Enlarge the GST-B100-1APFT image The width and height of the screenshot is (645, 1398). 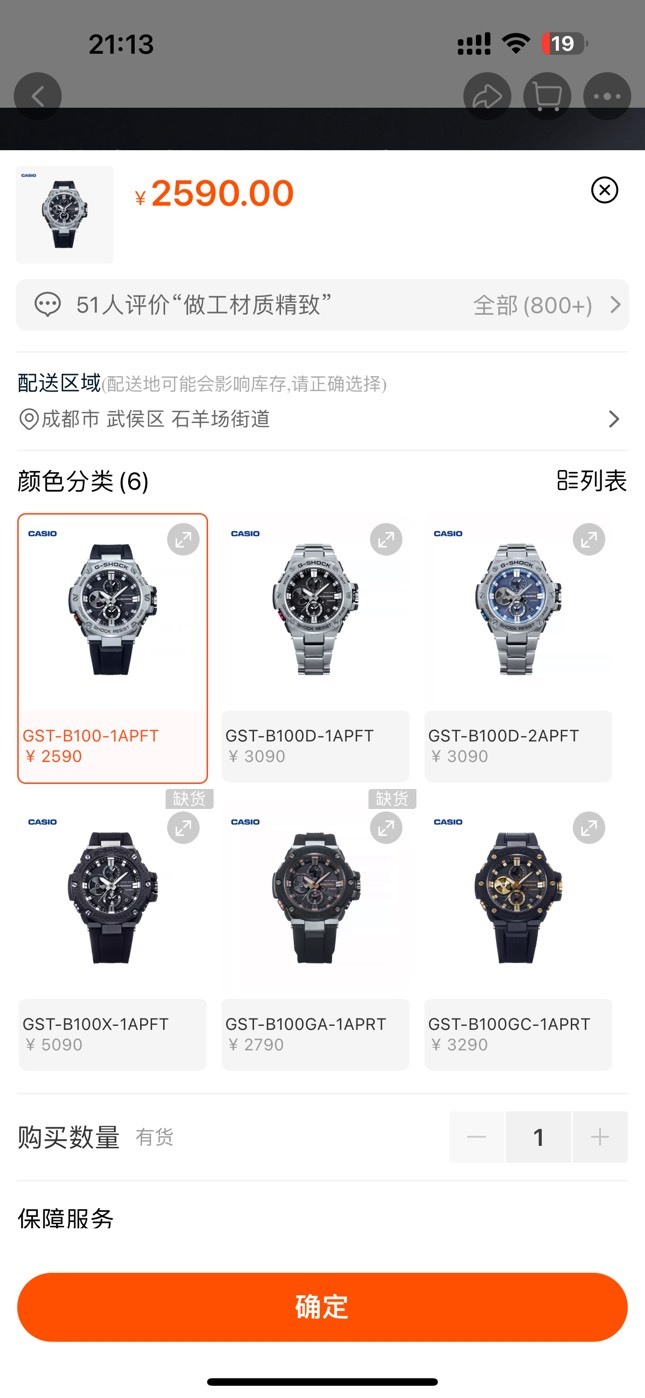point(183,539)
